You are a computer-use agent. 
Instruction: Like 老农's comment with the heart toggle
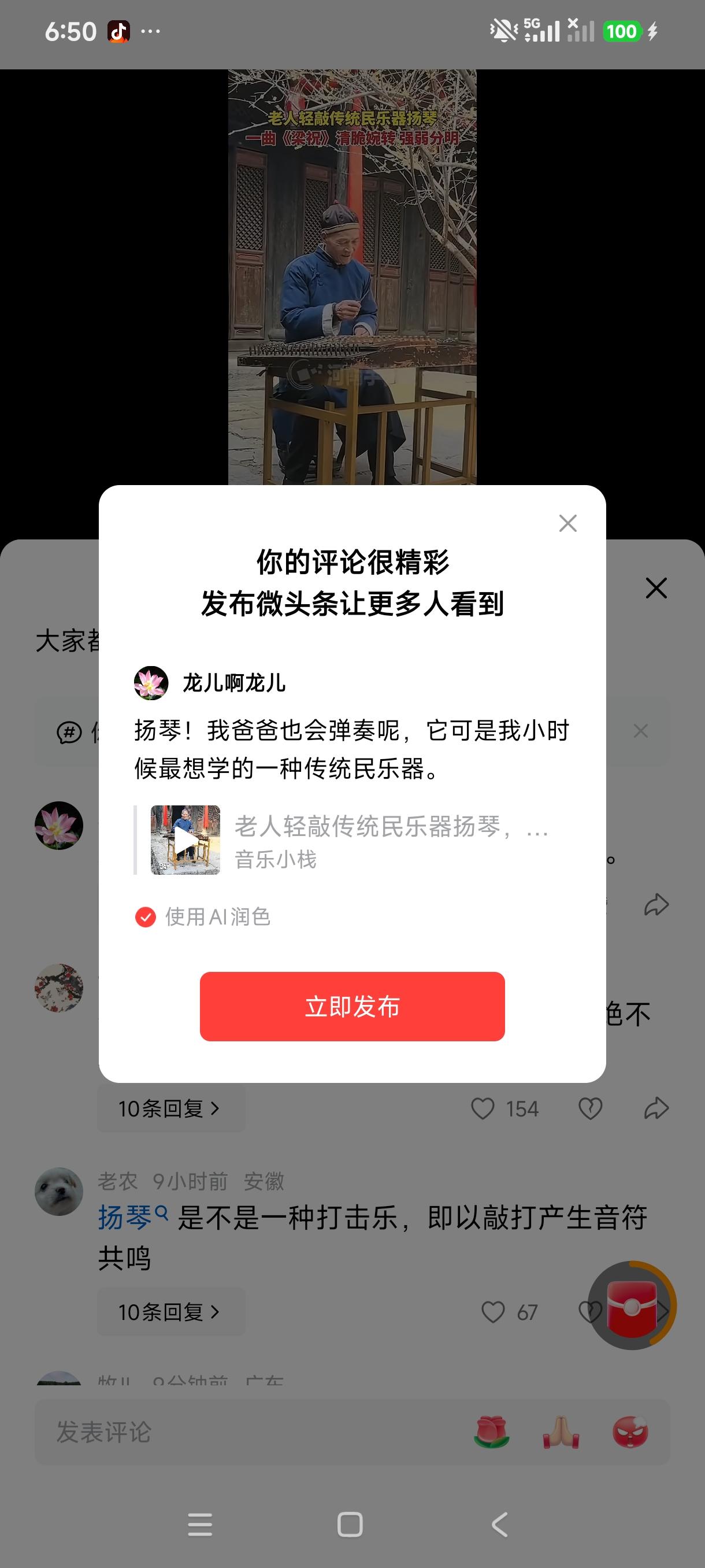492,1312
